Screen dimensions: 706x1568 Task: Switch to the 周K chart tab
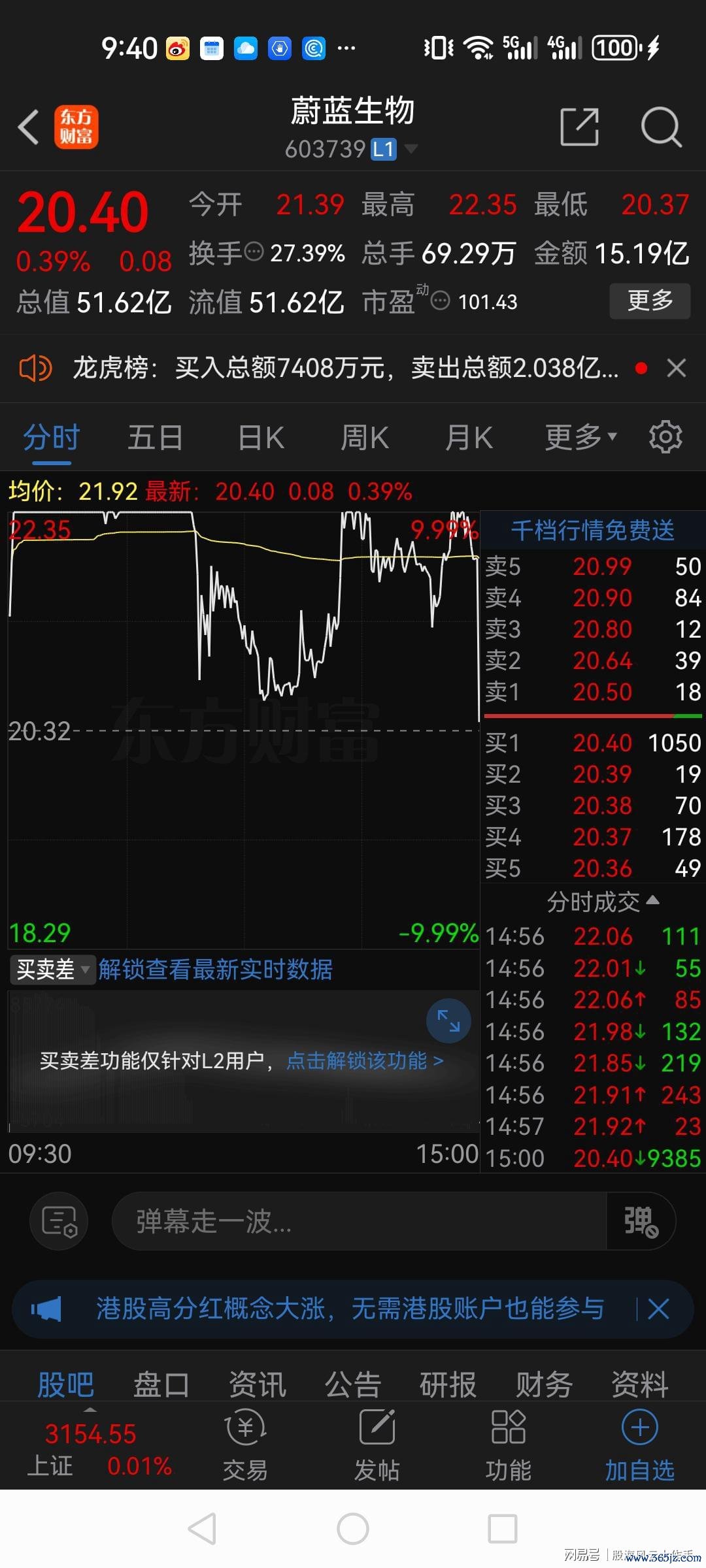click(365, 437)
